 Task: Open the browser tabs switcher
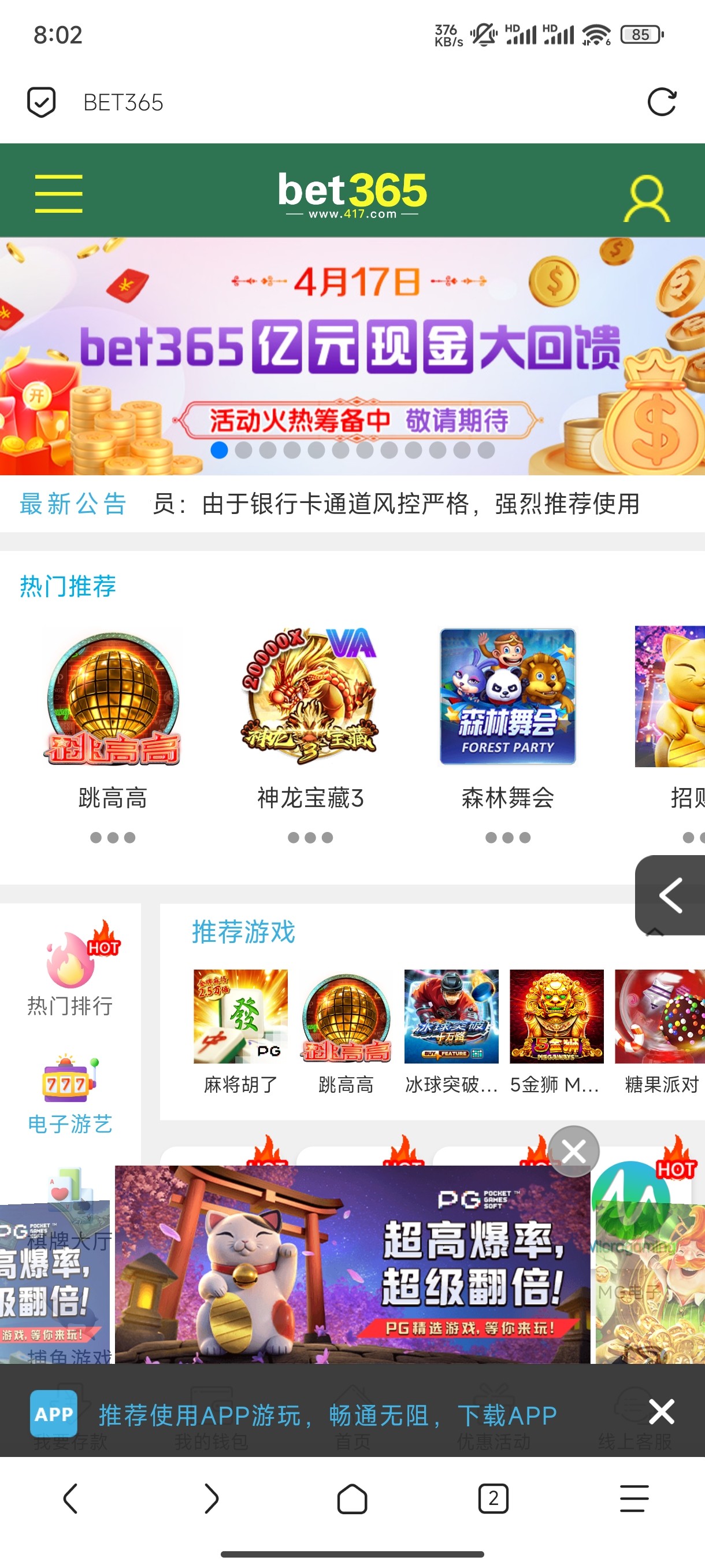pos(493,1498)
